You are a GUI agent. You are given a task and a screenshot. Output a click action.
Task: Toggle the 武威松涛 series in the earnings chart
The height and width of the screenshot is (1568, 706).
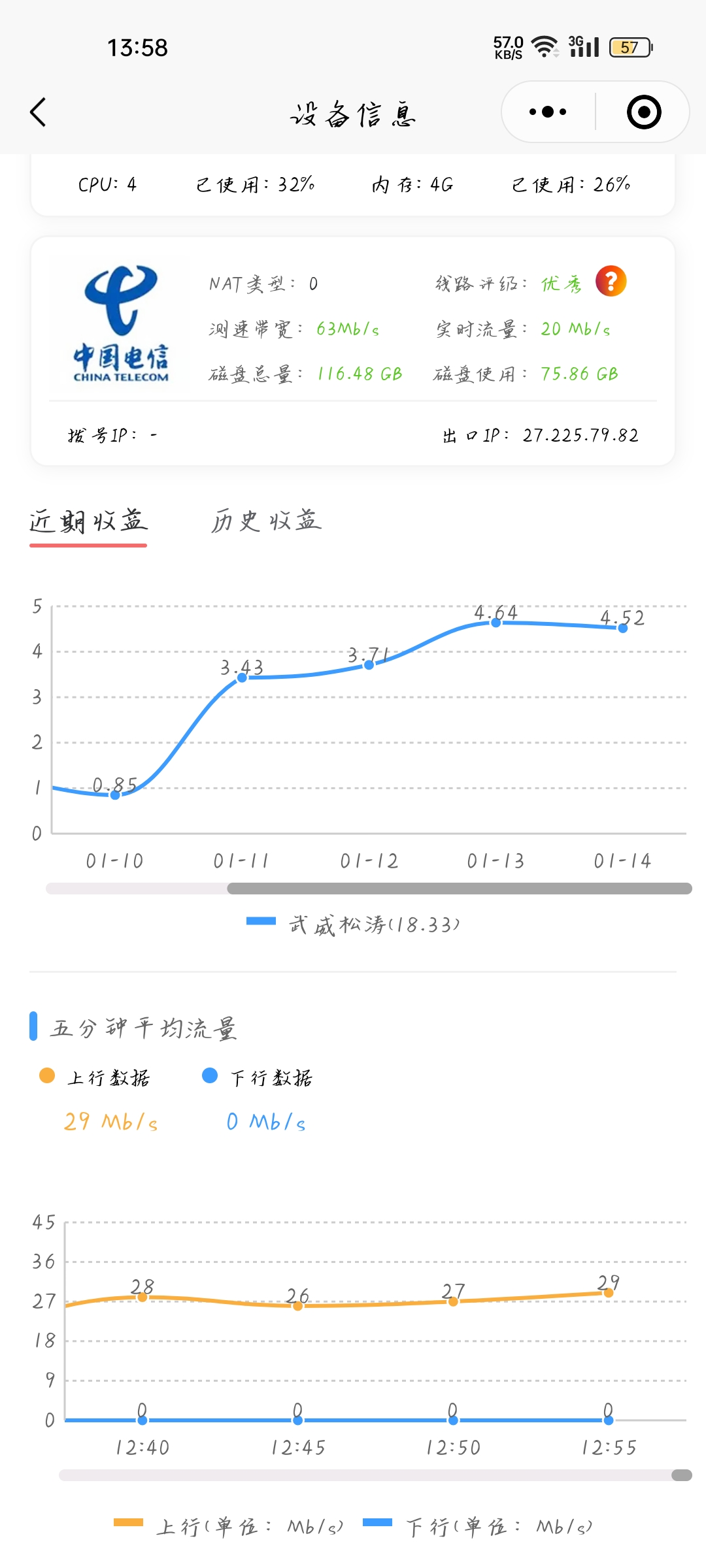click(353, 924)
